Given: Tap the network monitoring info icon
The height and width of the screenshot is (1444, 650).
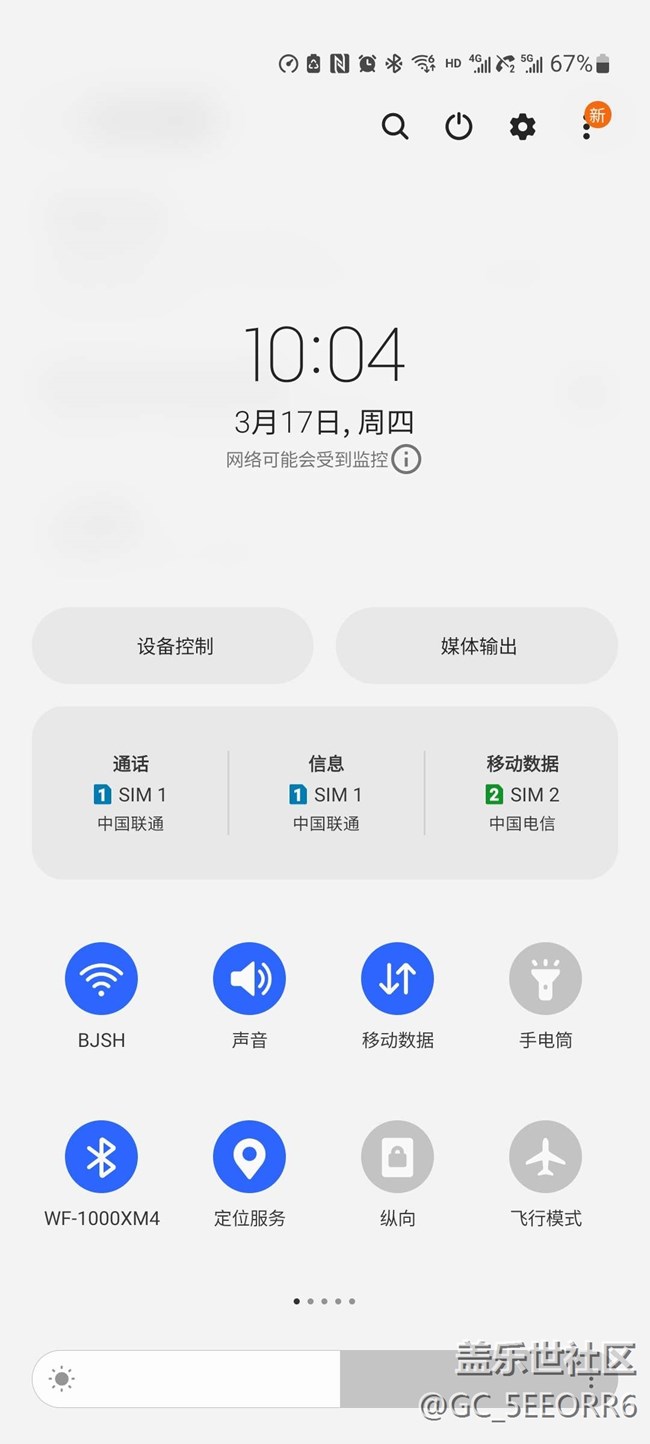Looking at the screenshot, I should [x=406, y=460].
